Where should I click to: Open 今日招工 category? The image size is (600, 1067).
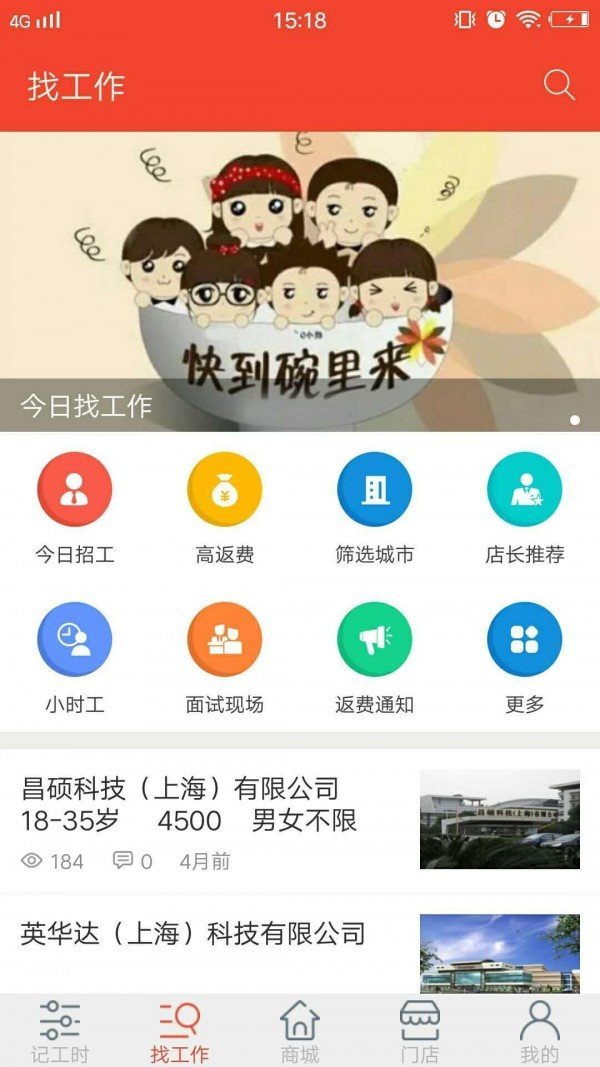pyautogui.click(x=75, y=508)
